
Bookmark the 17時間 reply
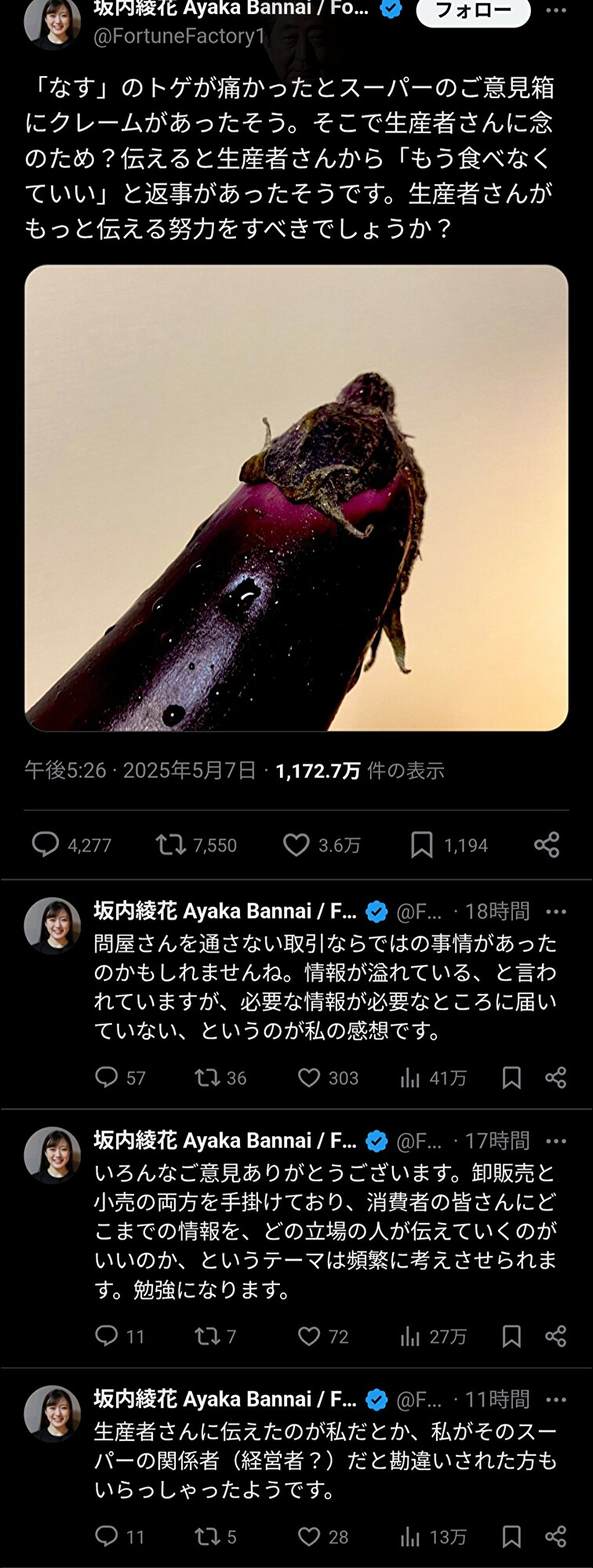click(511, 1336)
